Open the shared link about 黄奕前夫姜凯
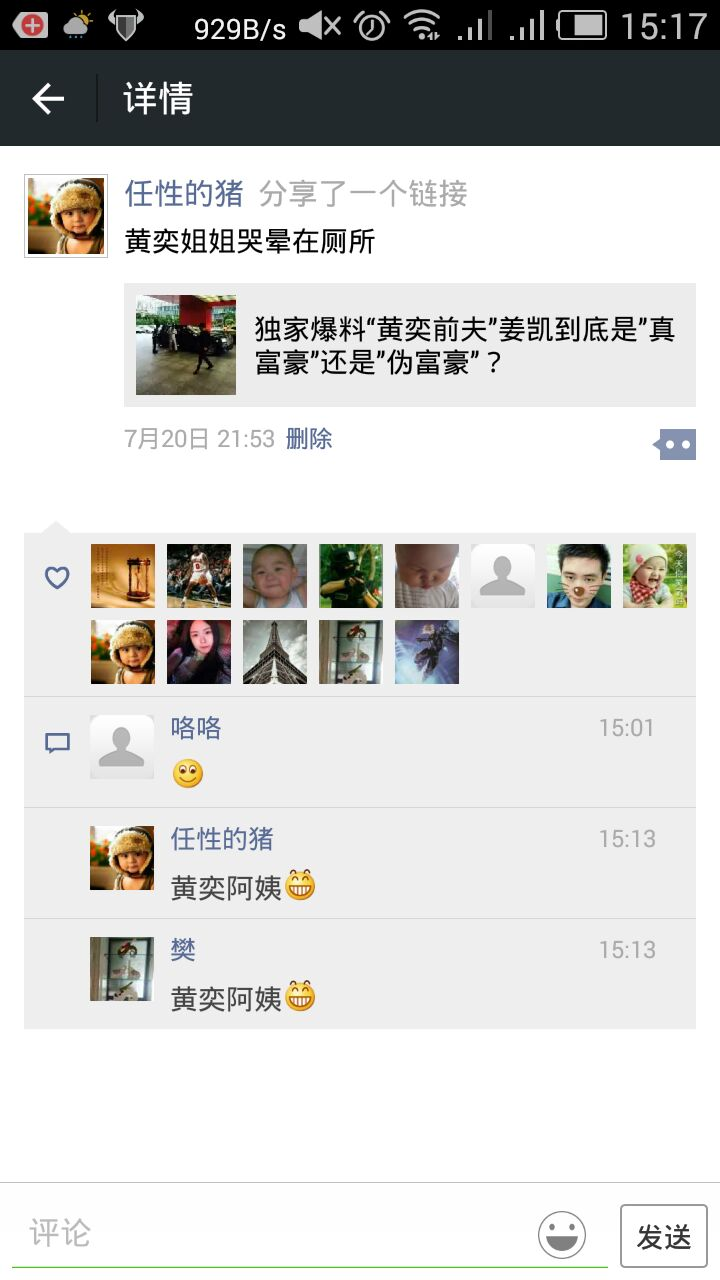Image resolution: width=720 pixels, height=1280 pixels. 410,345
